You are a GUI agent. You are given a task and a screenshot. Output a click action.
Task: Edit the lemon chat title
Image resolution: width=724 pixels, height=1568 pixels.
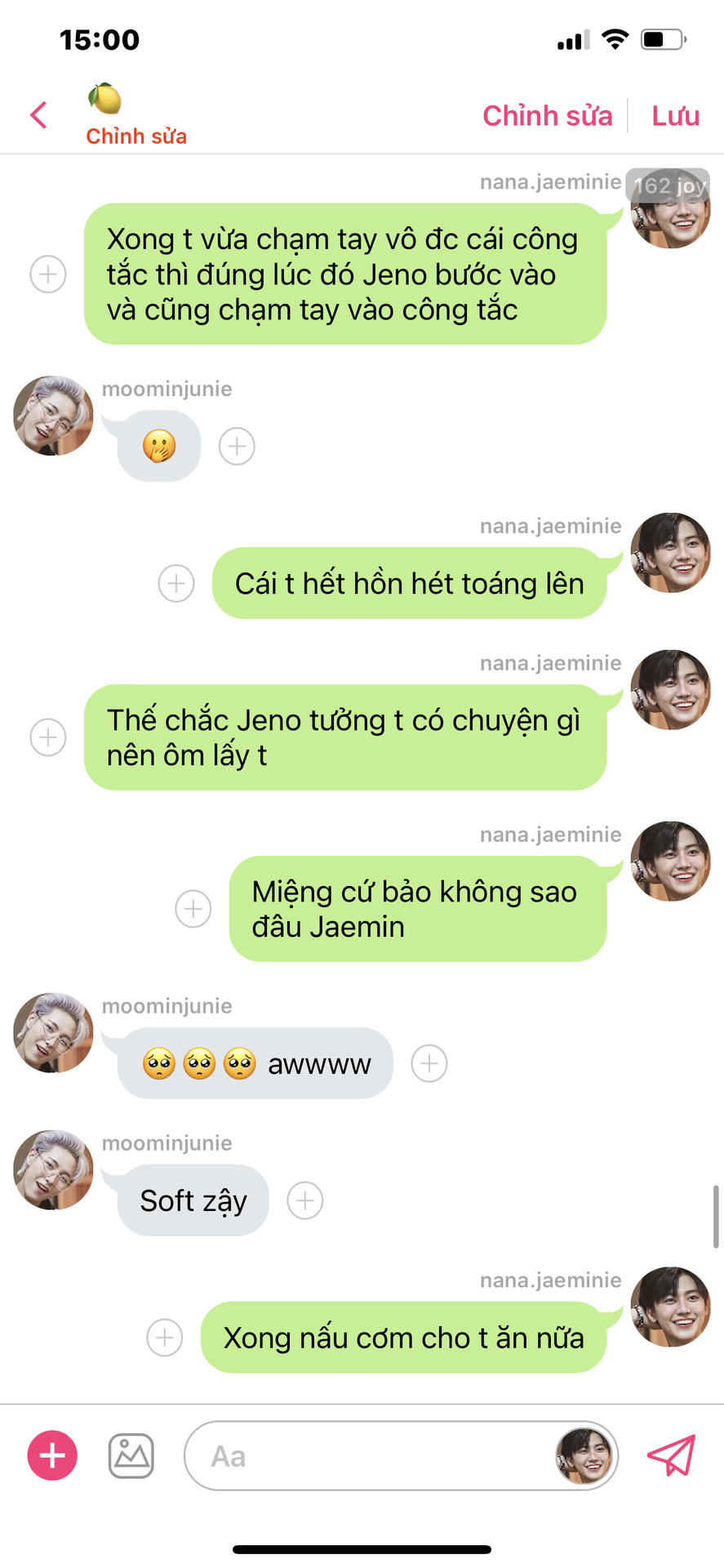pyautogui.click(x=136, y=136)
